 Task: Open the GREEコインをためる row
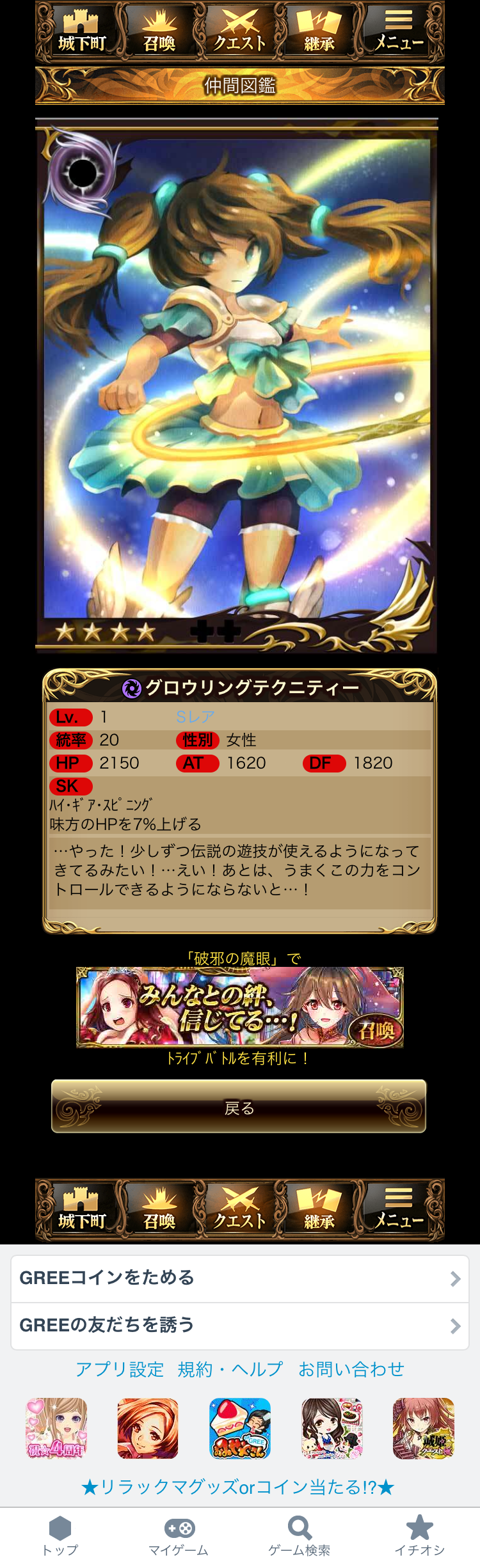tap(239, 1278)
